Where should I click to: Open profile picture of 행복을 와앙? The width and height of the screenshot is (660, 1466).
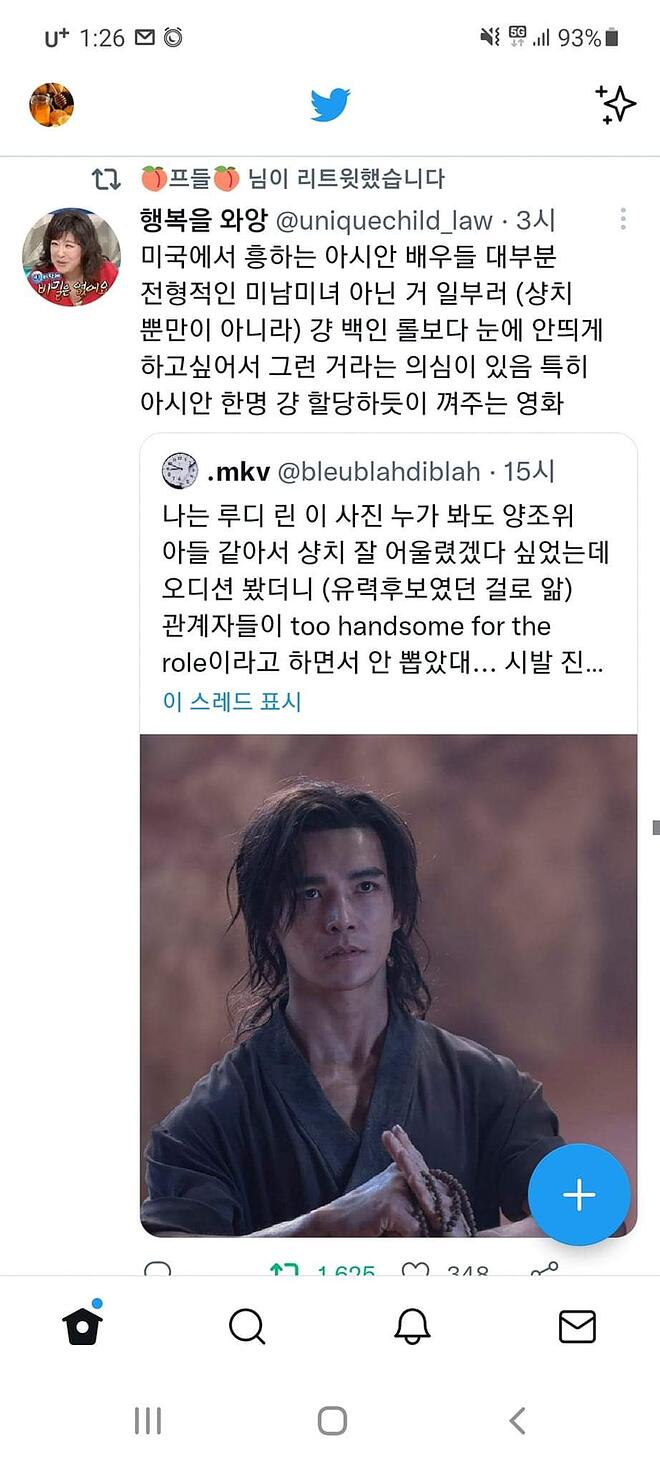(71, 257)
